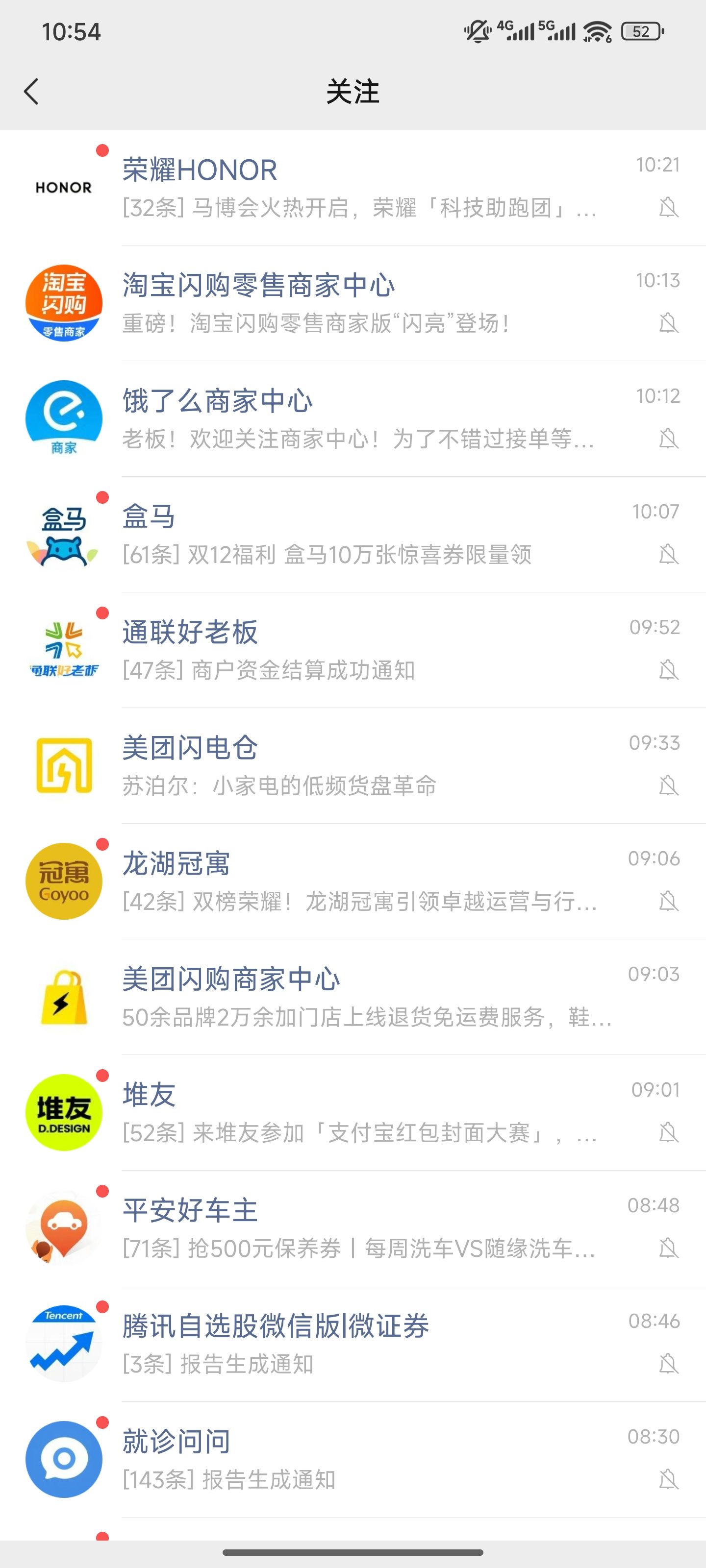Open the 就诊问问 conversation
Image resolution: width=706 pixels, height=1568 pixels.
(358, 1460)
